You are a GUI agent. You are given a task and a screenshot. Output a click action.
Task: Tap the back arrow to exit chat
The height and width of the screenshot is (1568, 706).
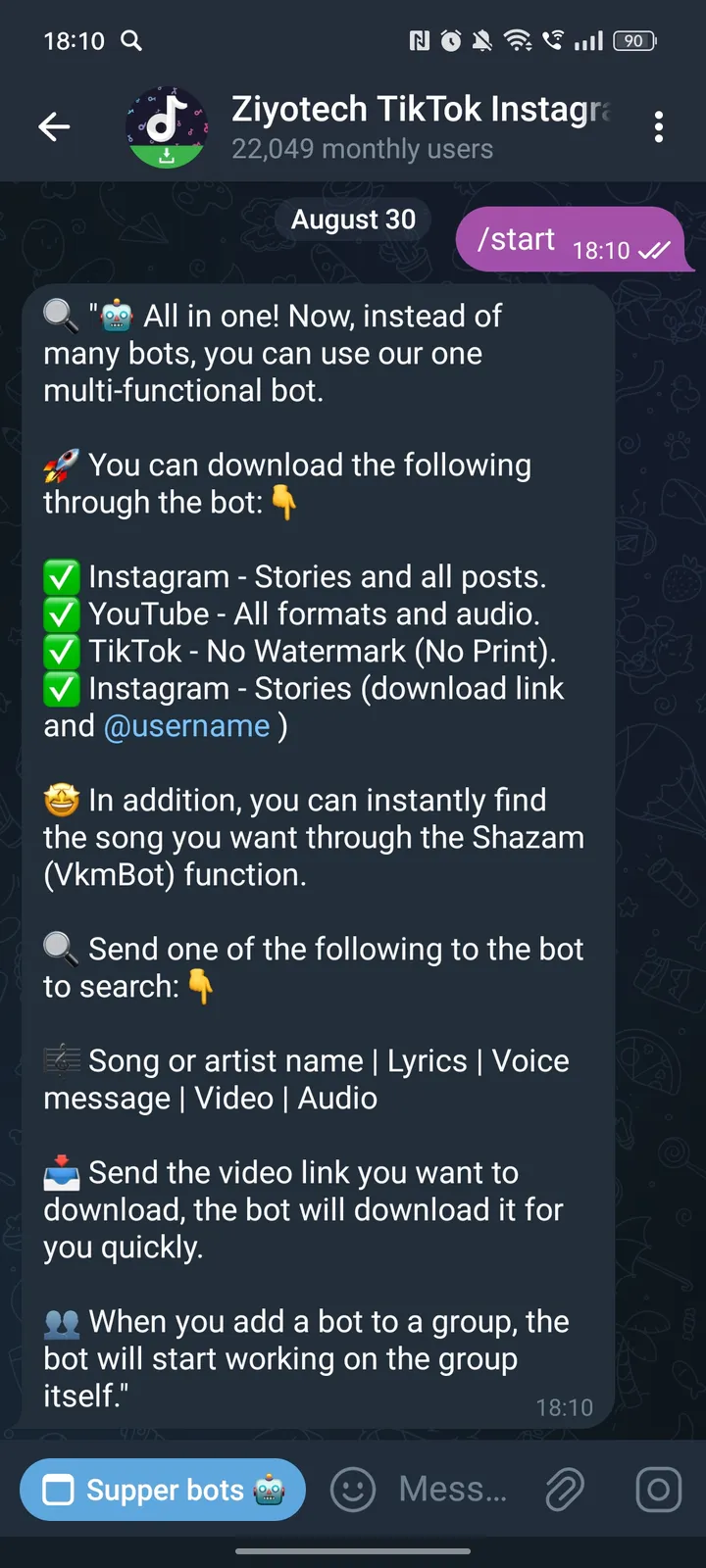point(54,125)
